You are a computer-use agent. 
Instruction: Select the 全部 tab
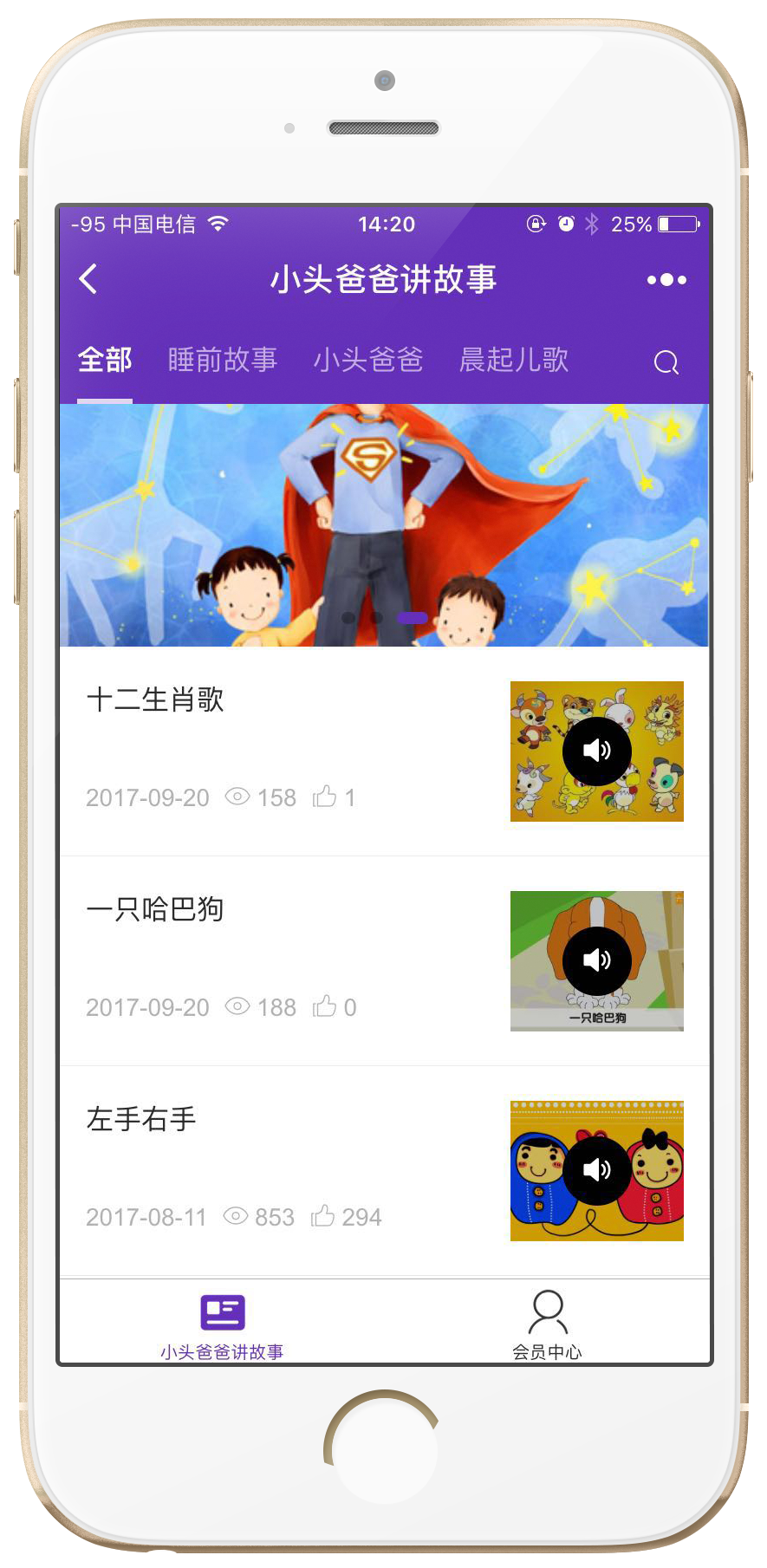[105, 360]
